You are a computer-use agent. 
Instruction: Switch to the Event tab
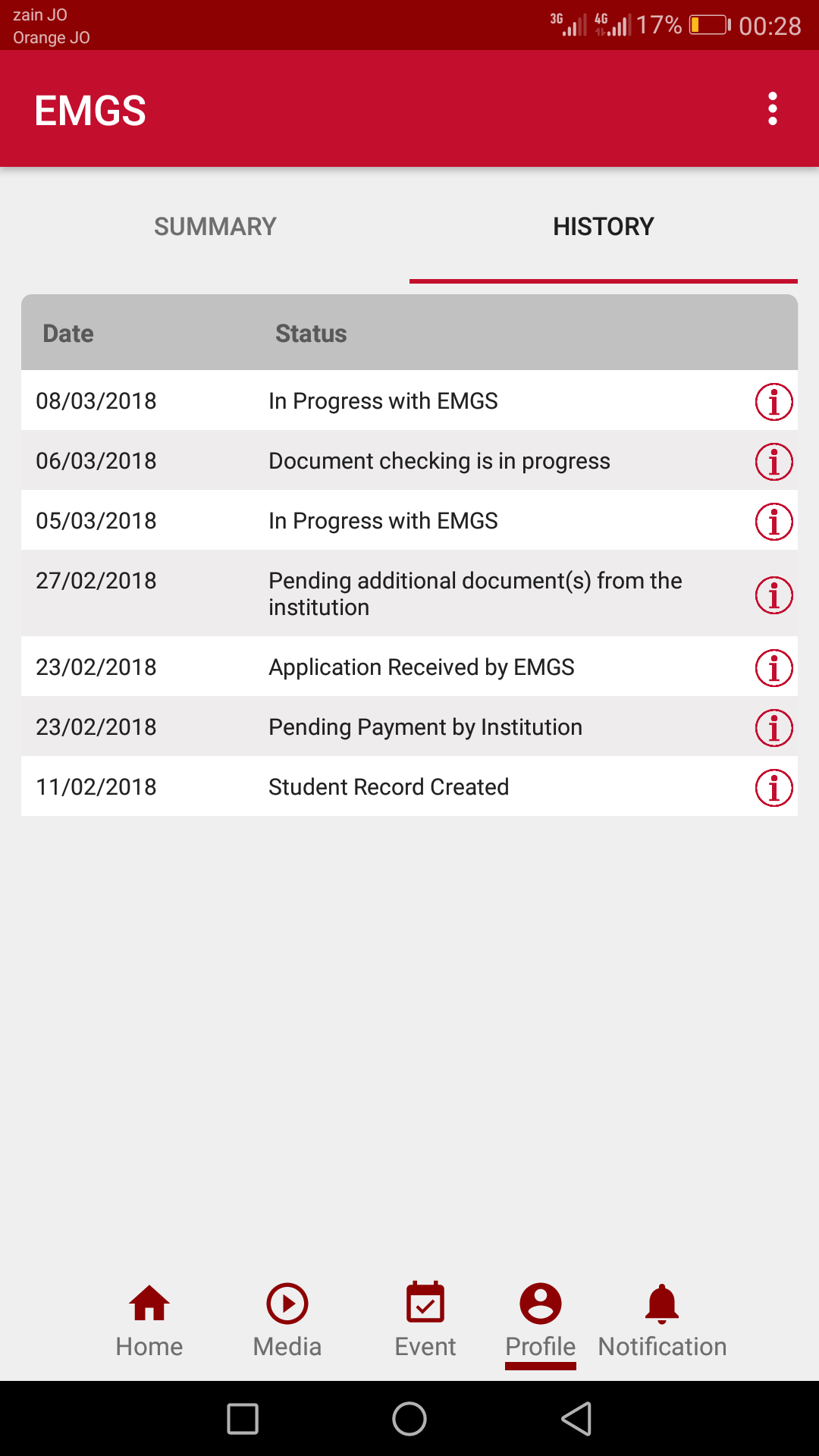tap(425, 1320)
